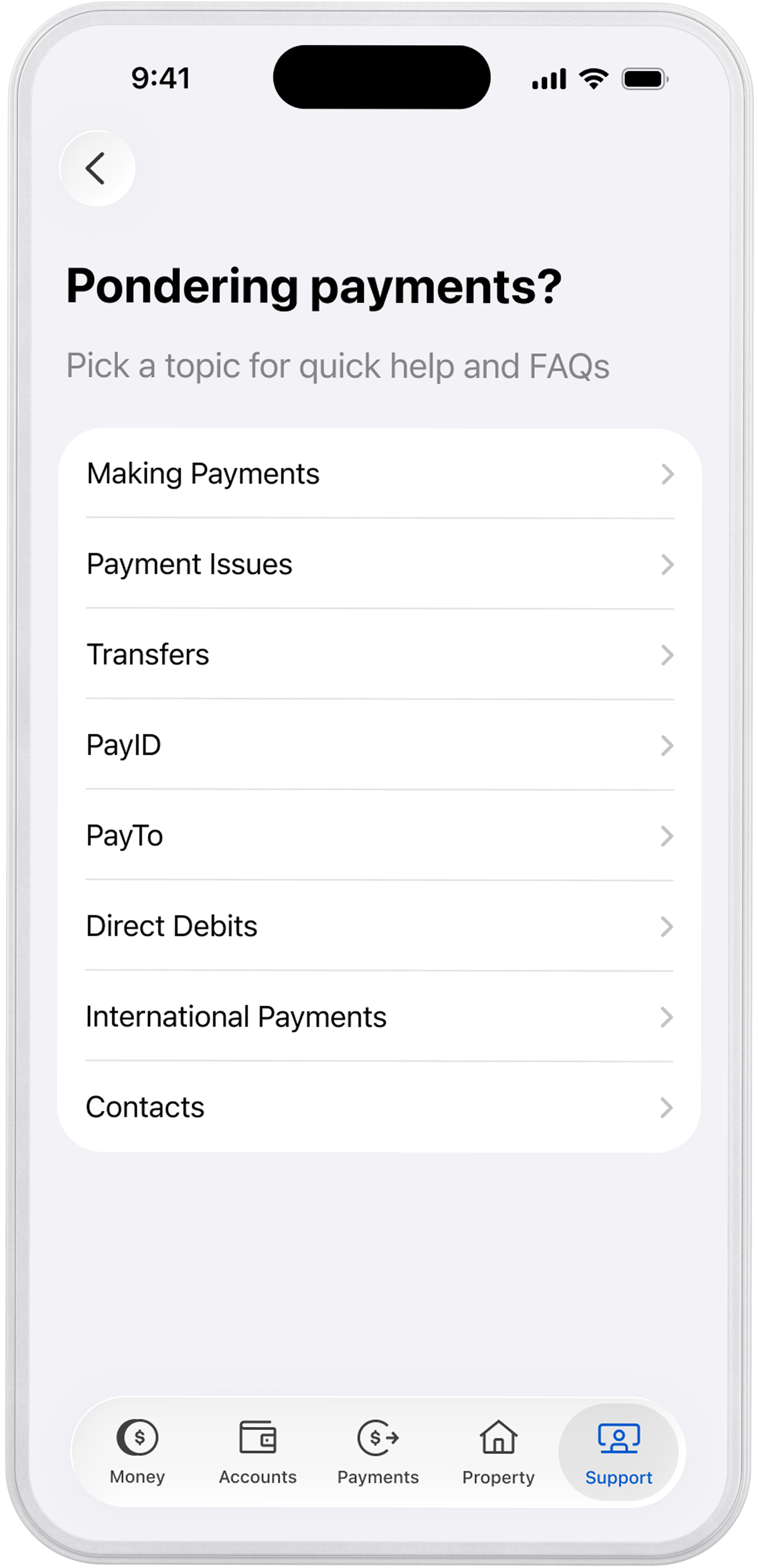758x1568 pixels.
Task: Tap the Support tab
Action: [x=619, y=1451]
